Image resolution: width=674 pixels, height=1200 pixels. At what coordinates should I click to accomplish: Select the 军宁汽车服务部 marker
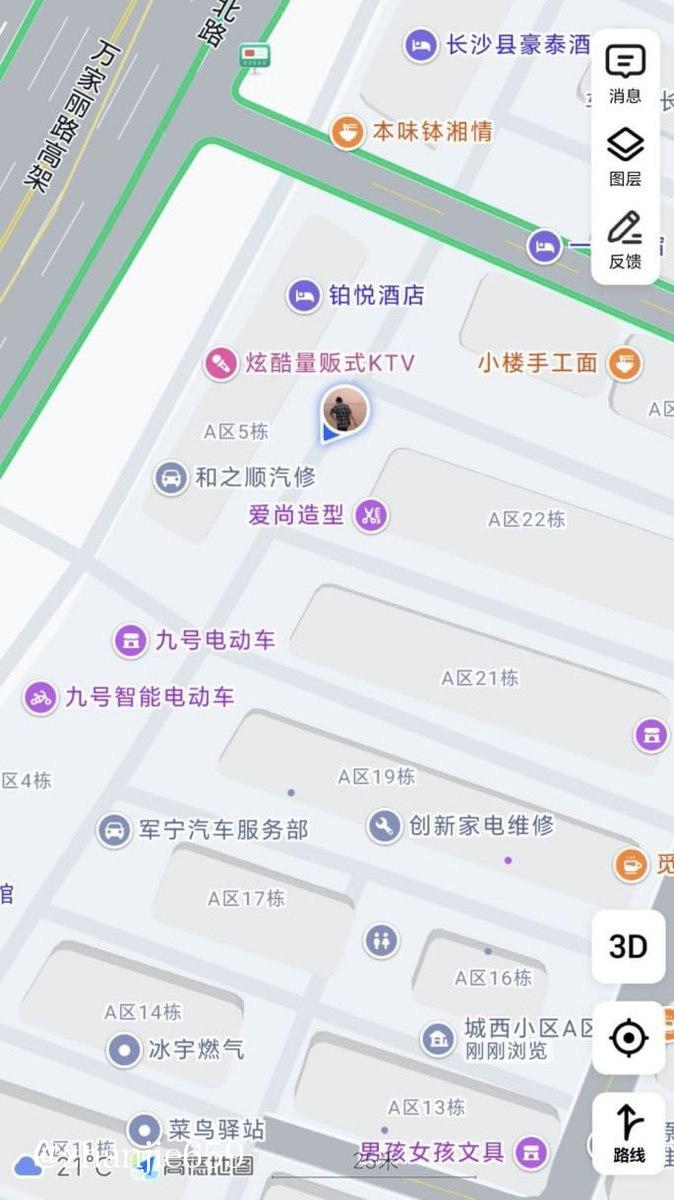(x=115, y=830)
